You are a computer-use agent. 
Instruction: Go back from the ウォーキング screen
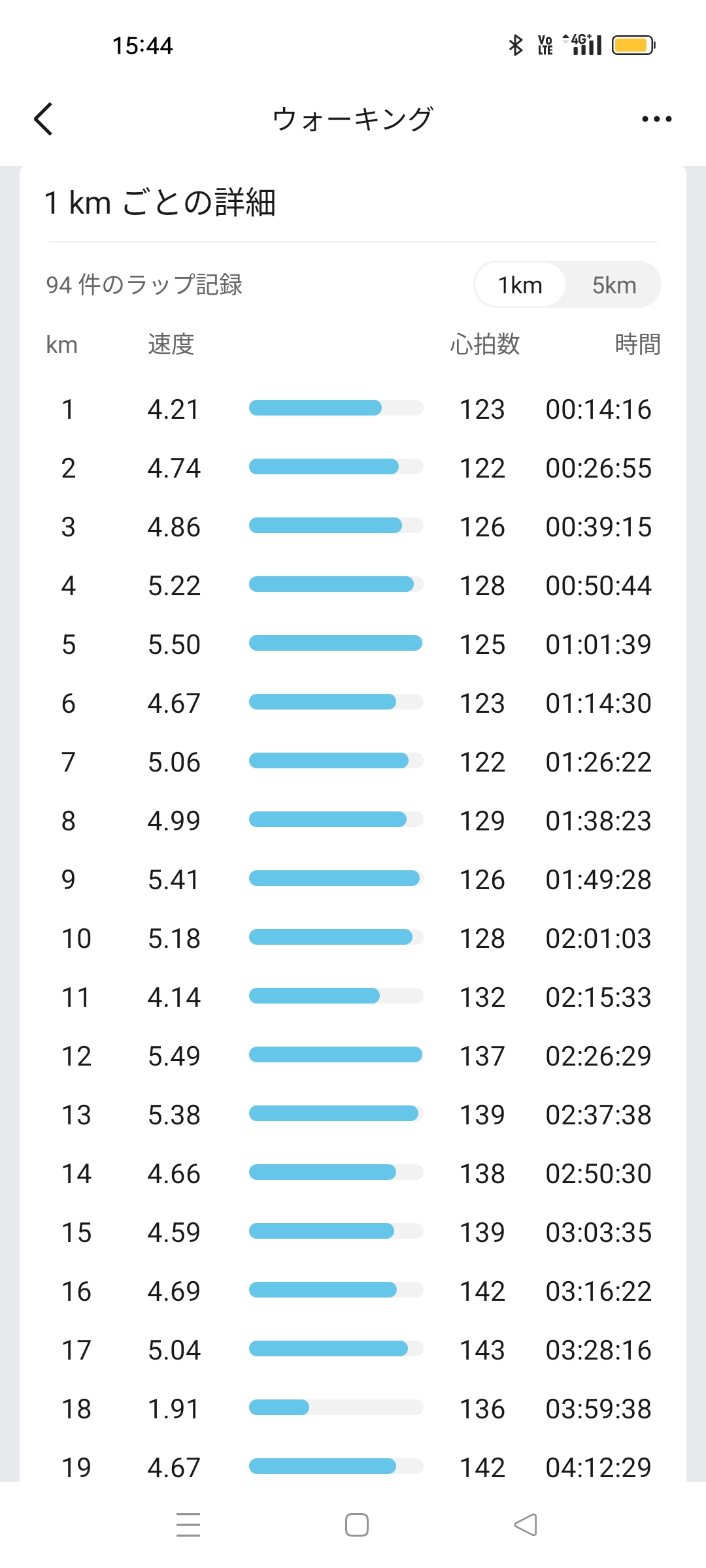[43, 119]
